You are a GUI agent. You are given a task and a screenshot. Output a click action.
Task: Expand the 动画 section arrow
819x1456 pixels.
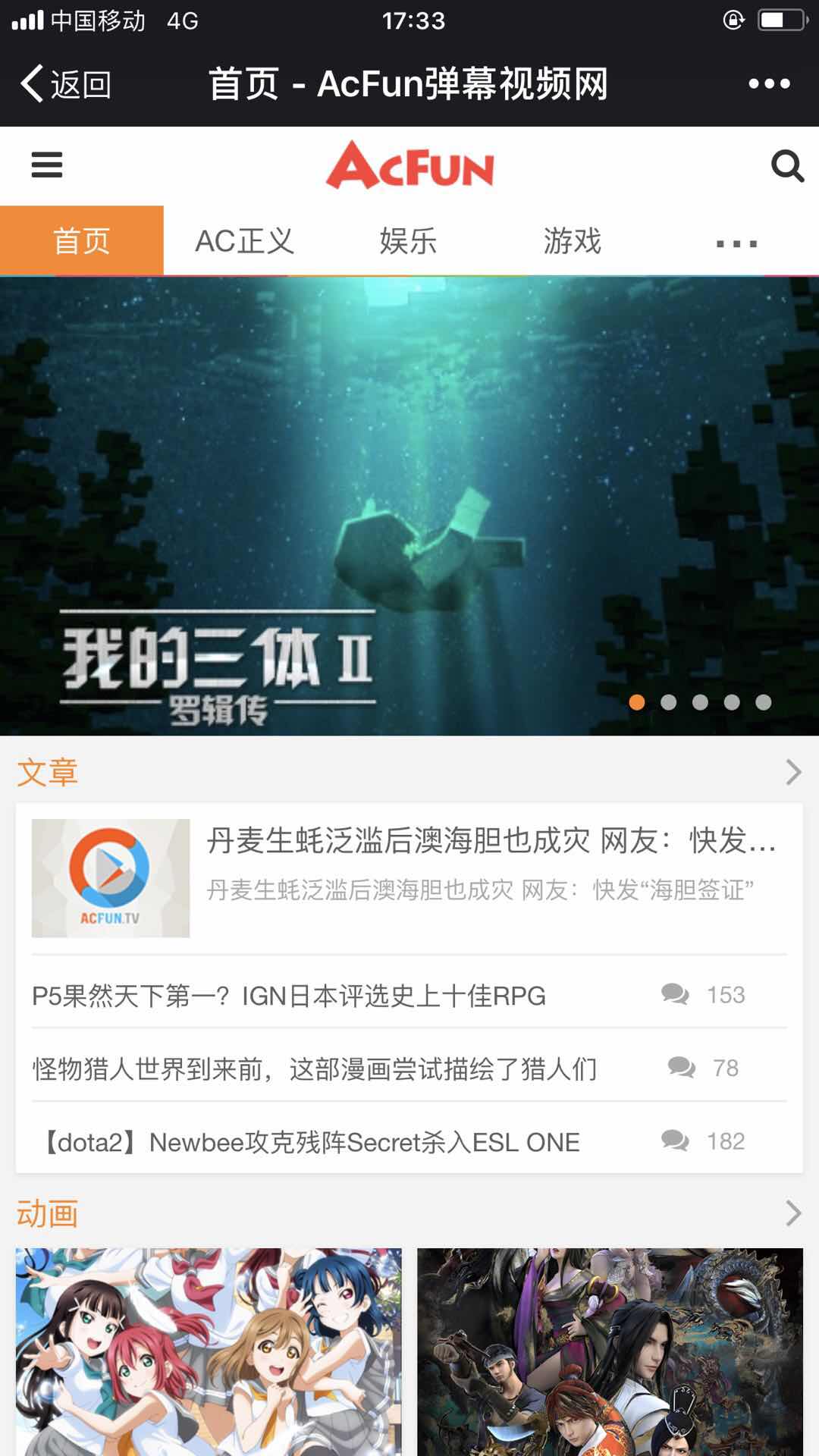[793, 1213]
